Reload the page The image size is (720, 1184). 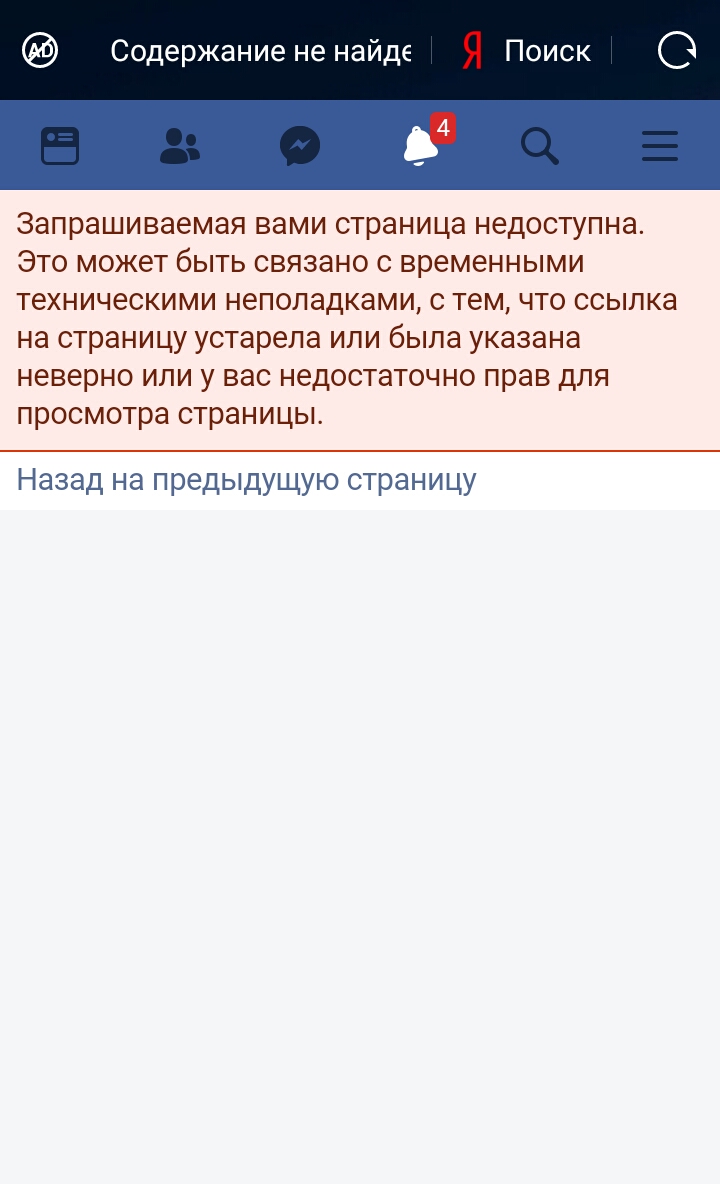[x=677, y=50]
